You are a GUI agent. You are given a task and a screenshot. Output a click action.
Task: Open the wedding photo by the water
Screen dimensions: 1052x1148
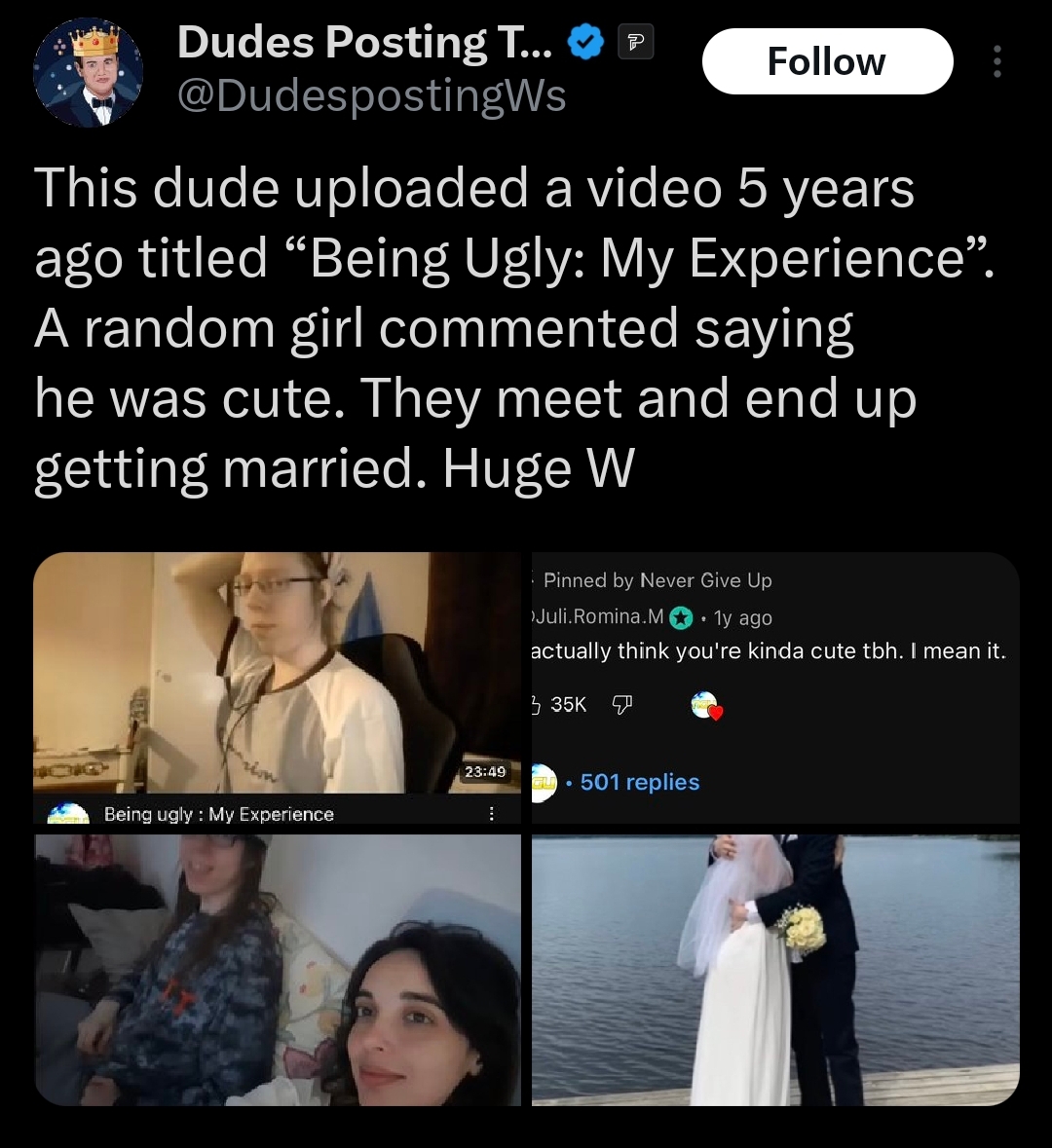(x=775, y=969)
